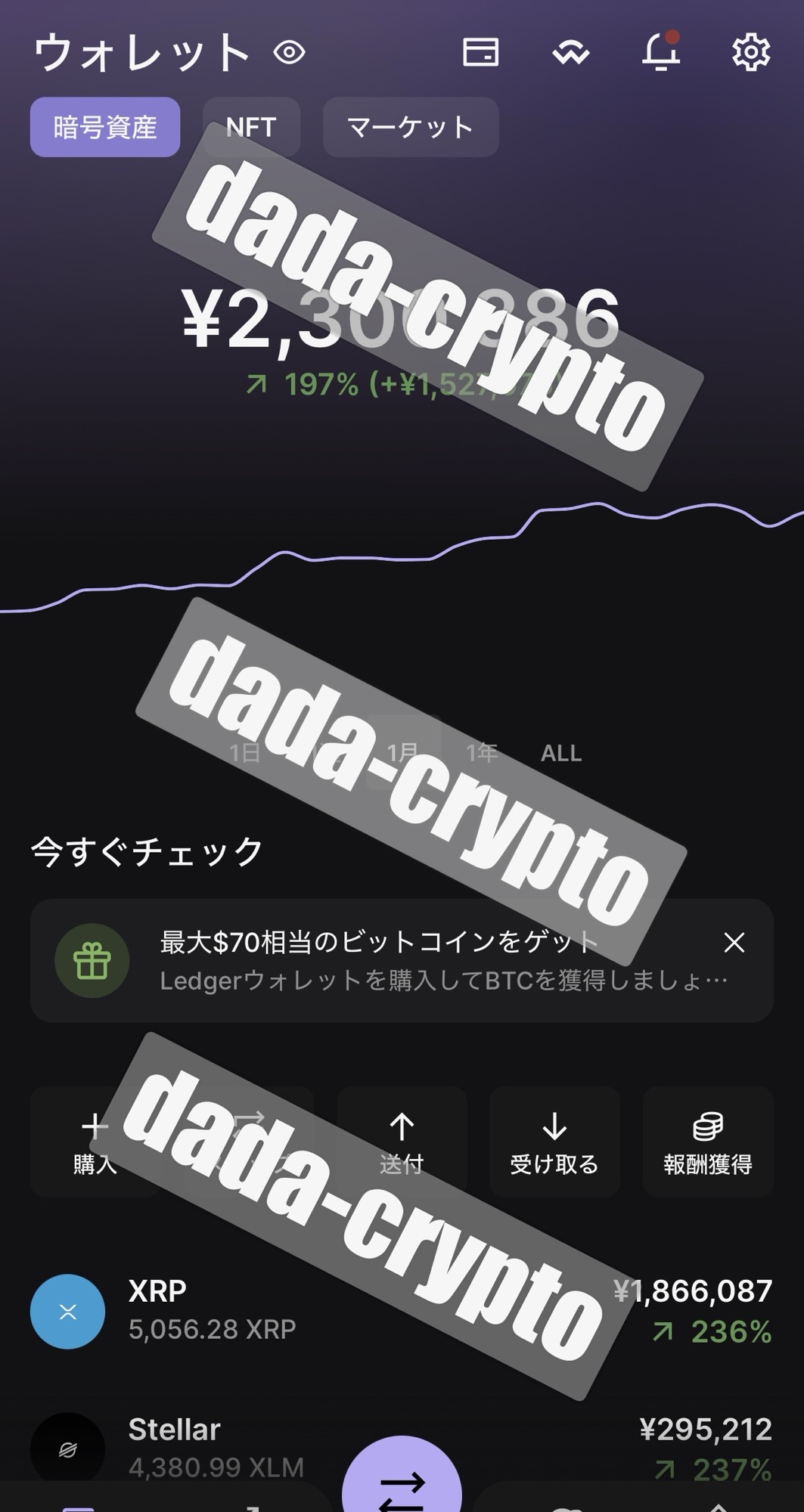Tap the 購入 buy button
Screen dimensions: 804x1512
95,1142
